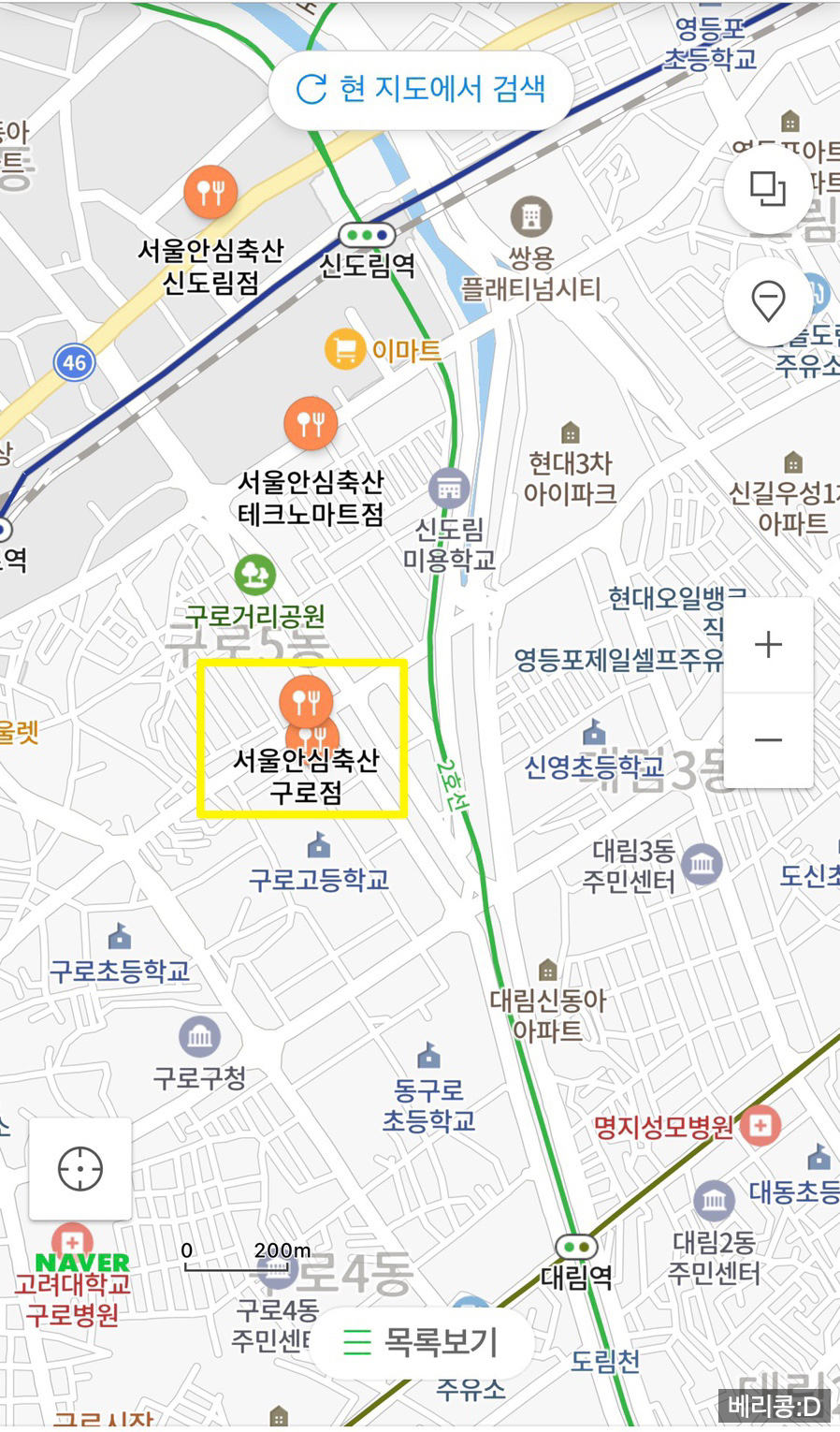Open the map layers button

click(768, 190)
